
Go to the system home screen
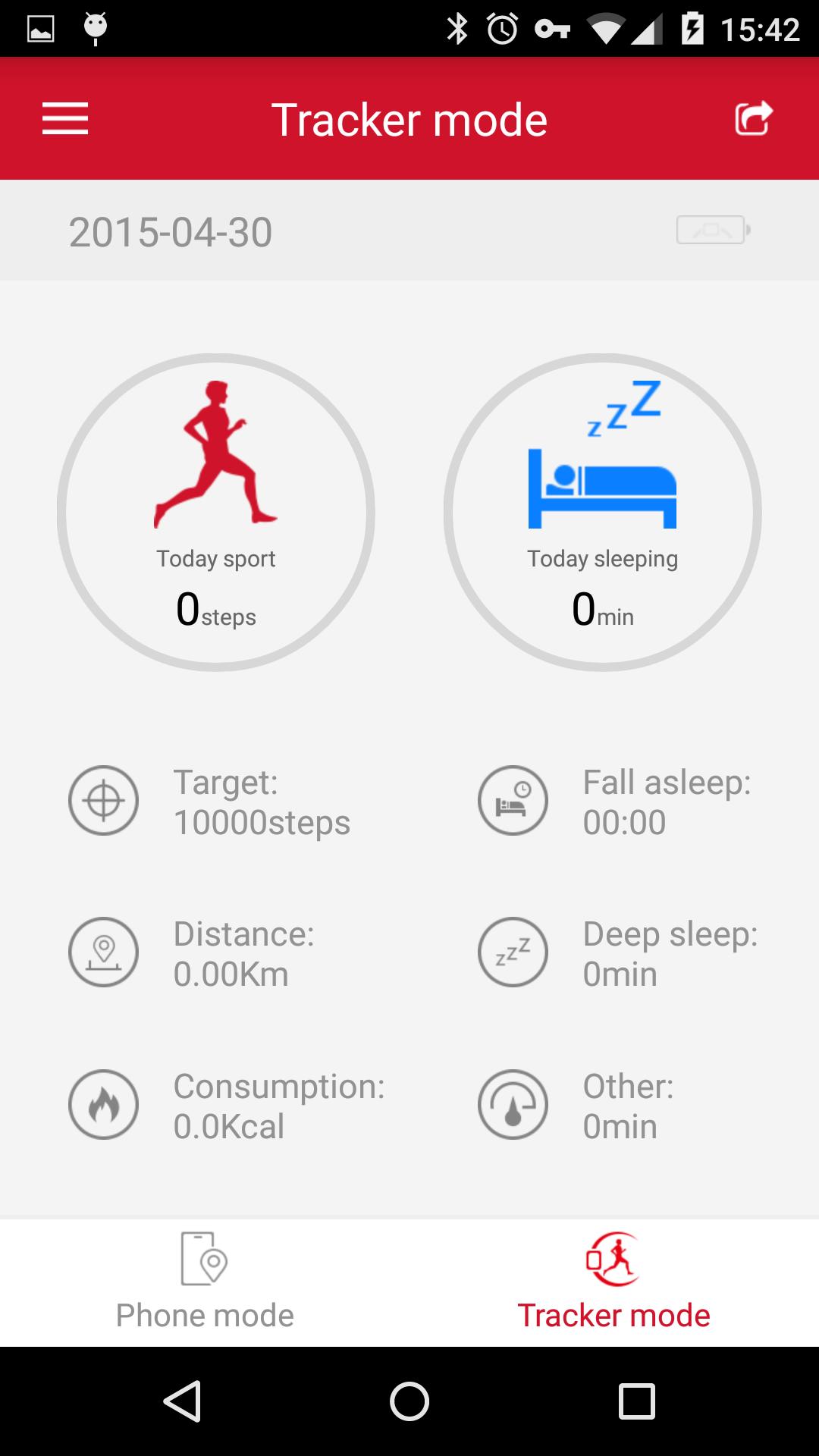tap(409, 1401)
